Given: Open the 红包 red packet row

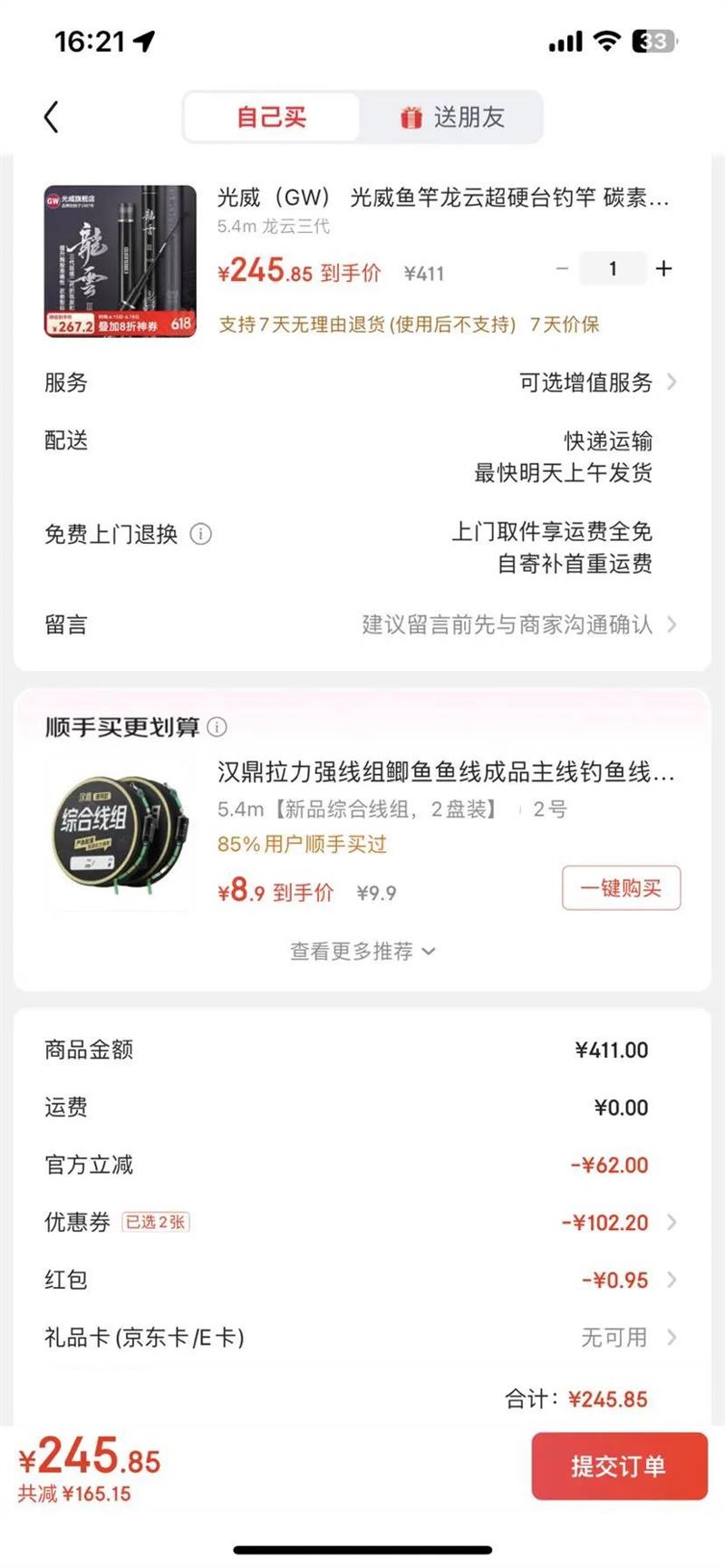Looking at the screenshot, I should (362, 1280).
